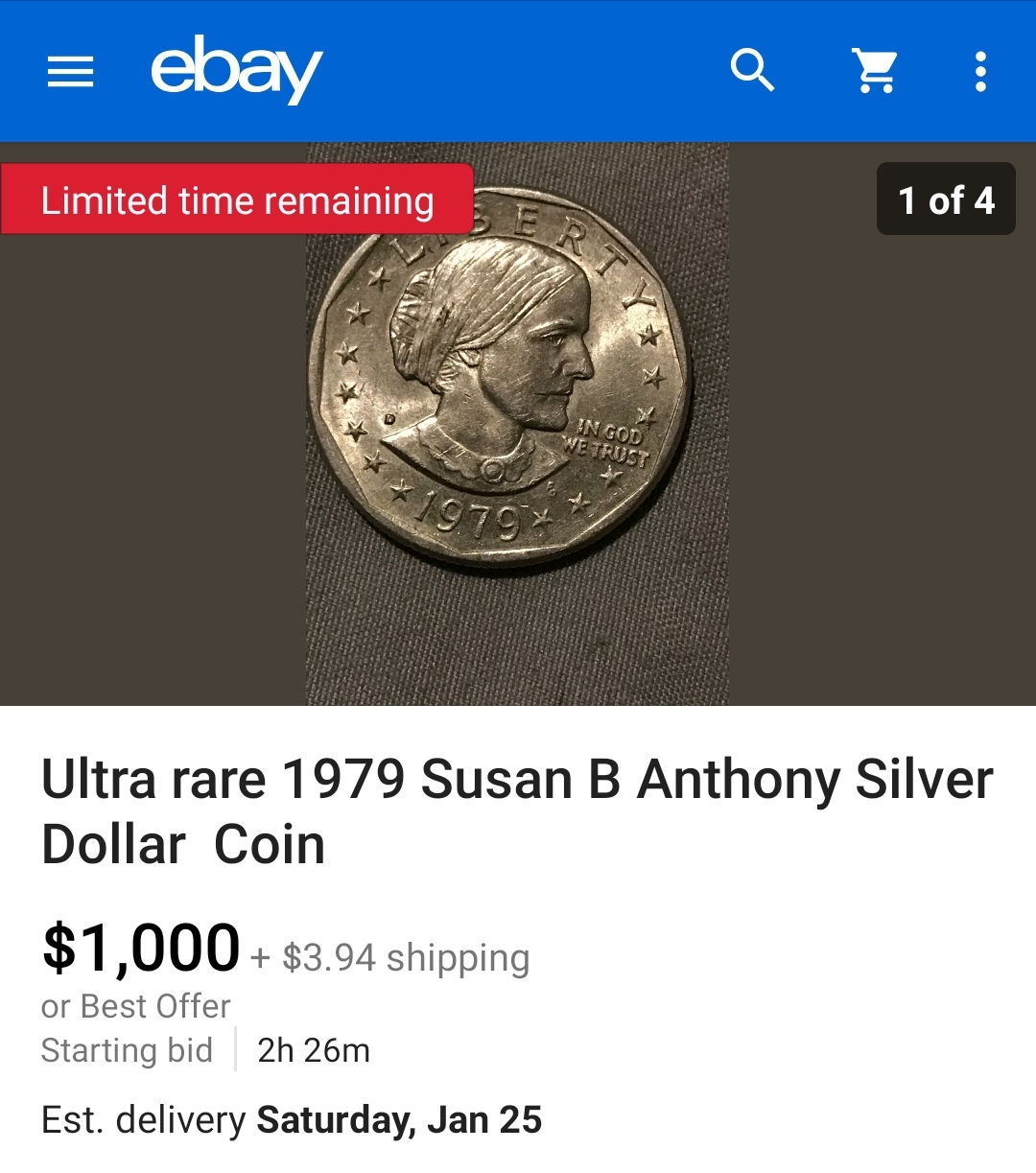View the shopping cart
The height and width of the screenshot is (1173, 1036).
[875, 71]
